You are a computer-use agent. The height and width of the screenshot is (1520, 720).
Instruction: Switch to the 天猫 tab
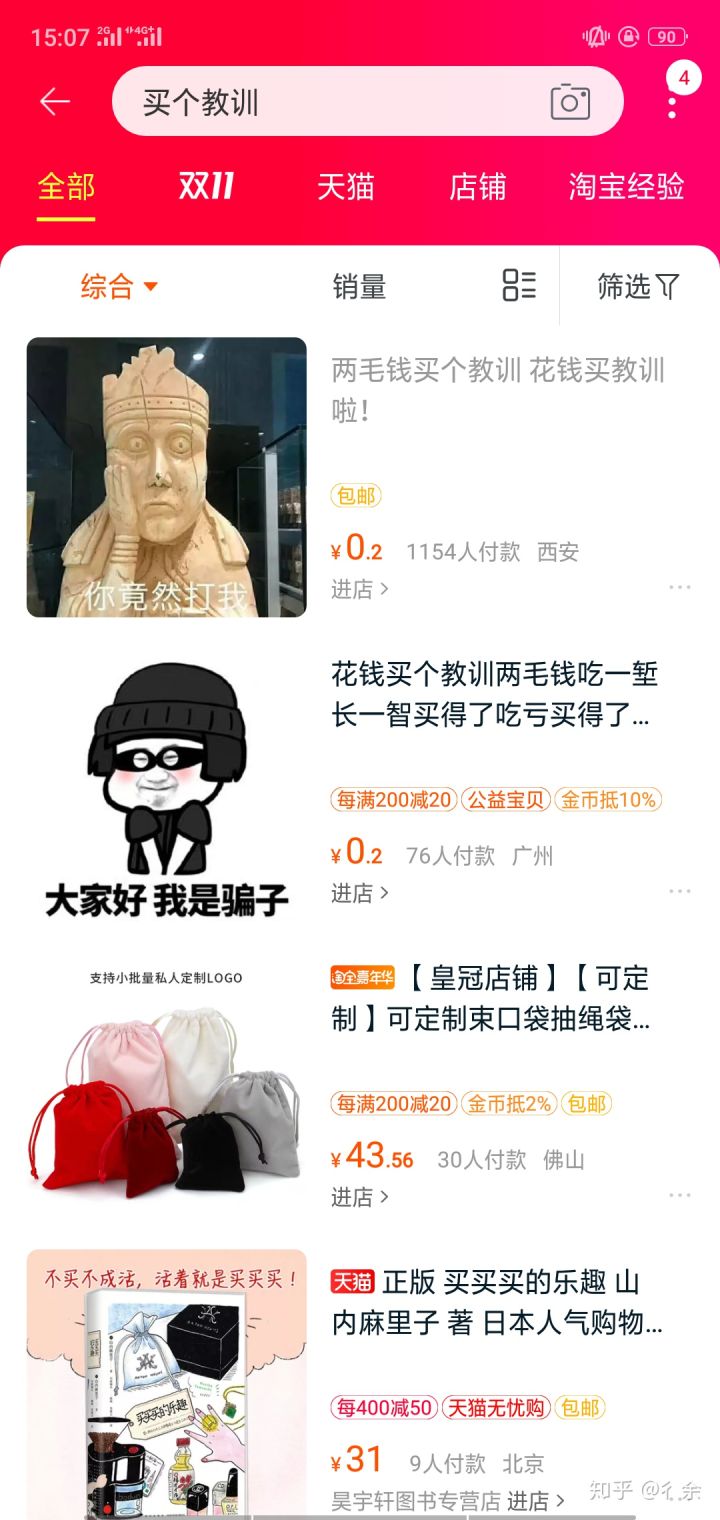345,187
